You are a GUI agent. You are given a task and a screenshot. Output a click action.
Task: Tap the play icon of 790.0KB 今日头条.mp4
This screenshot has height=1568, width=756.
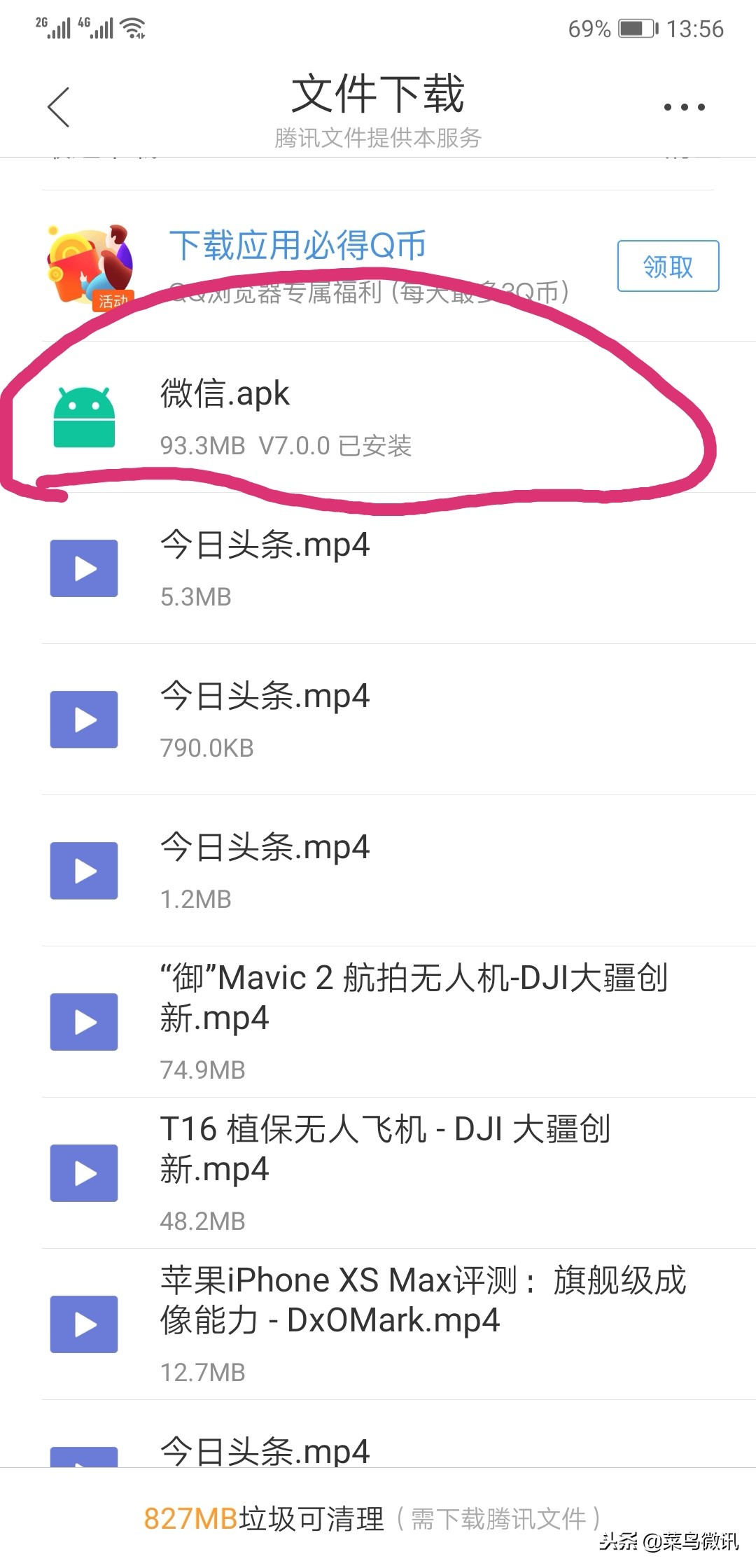pyautogui.click(x=84, y=719)
